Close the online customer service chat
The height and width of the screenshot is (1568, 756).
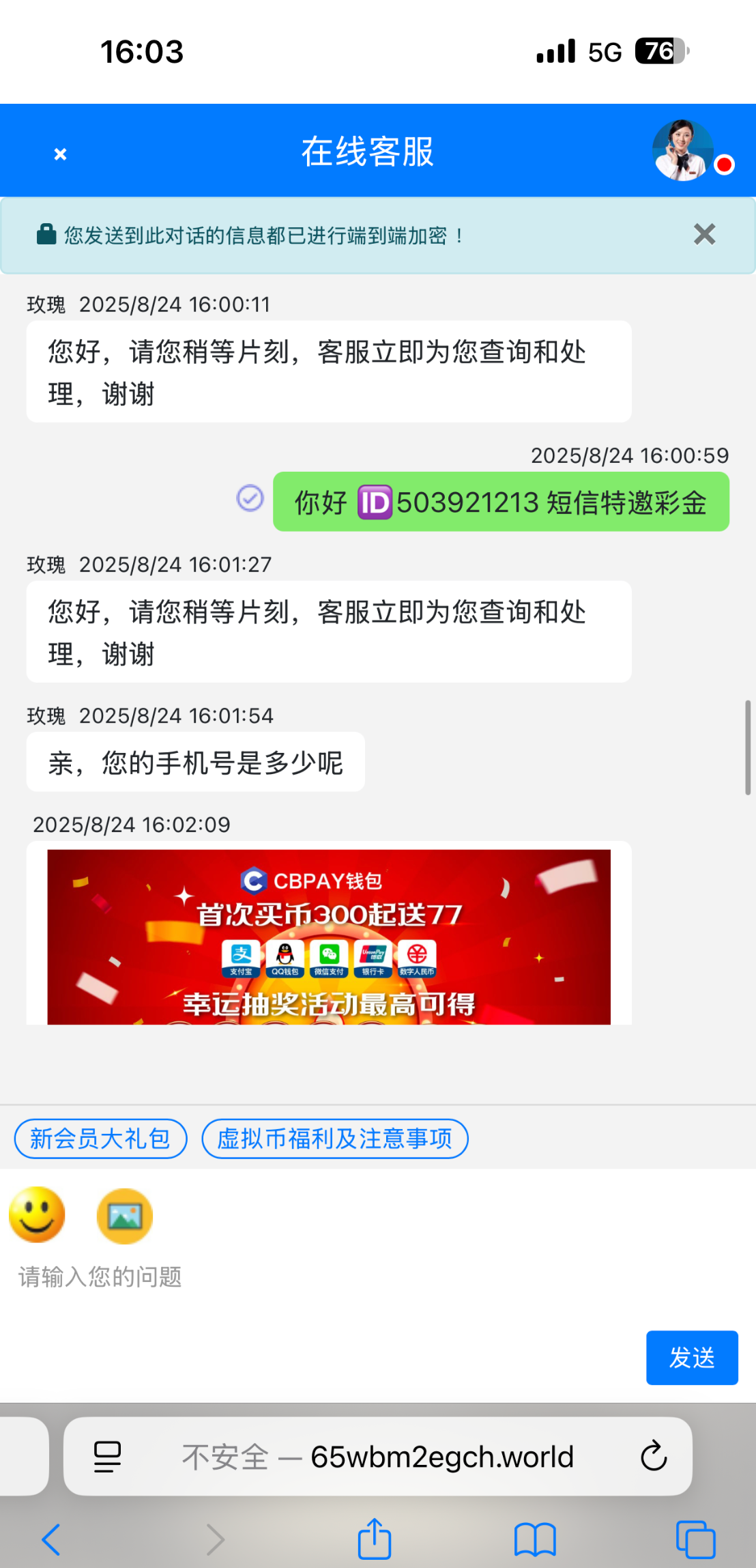pyautogui.click(x=60, y=154)
